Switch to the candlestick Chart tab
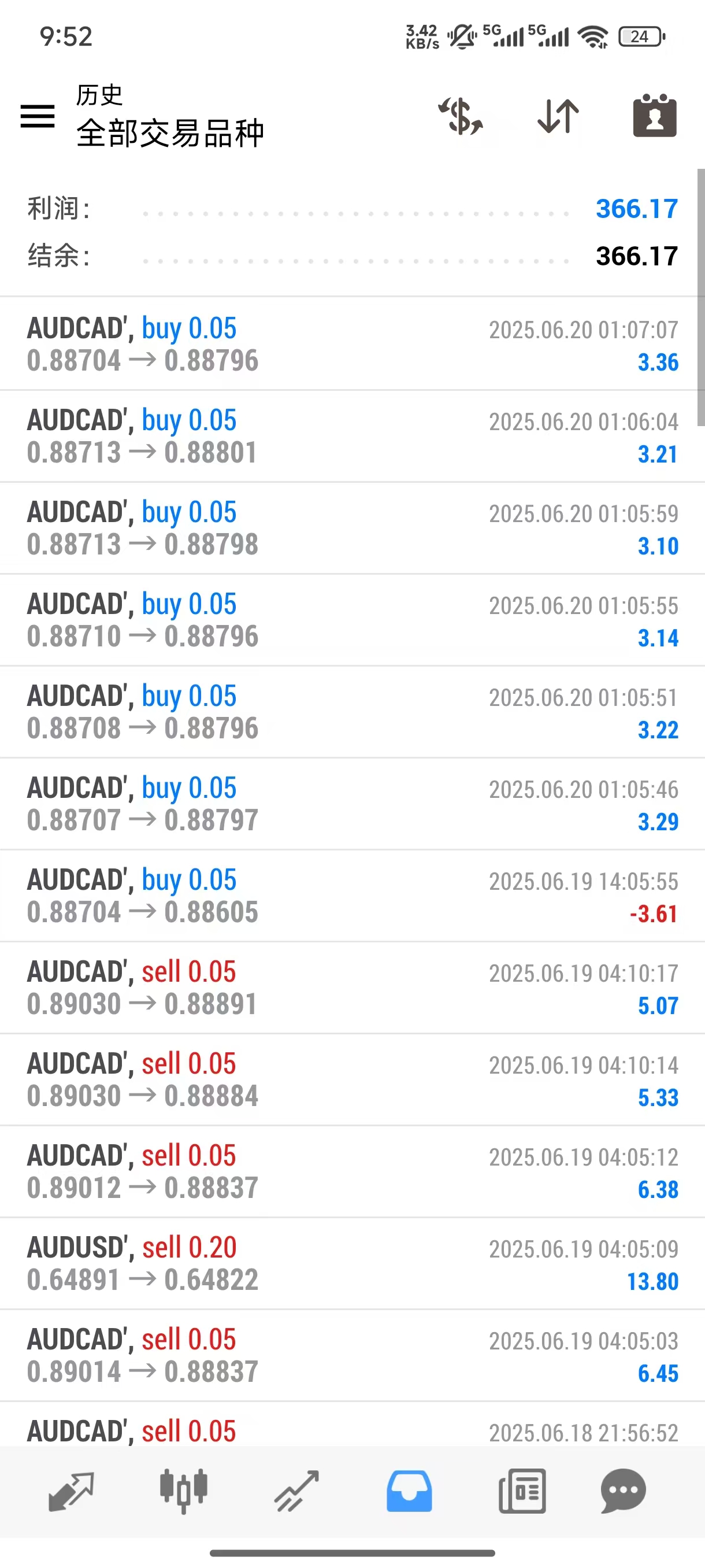 click(x=183, y=1491)
